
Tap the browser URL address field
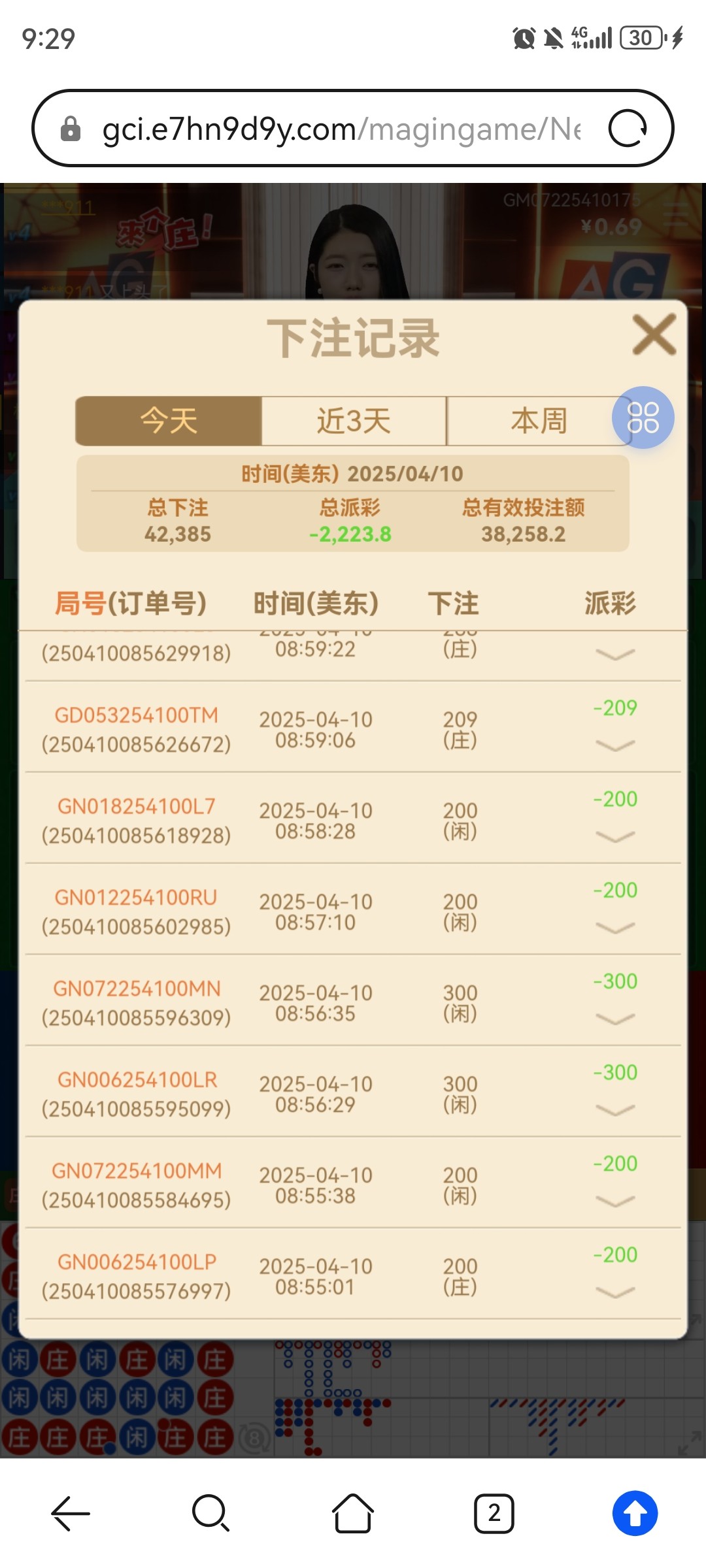(x=340, y=129)
